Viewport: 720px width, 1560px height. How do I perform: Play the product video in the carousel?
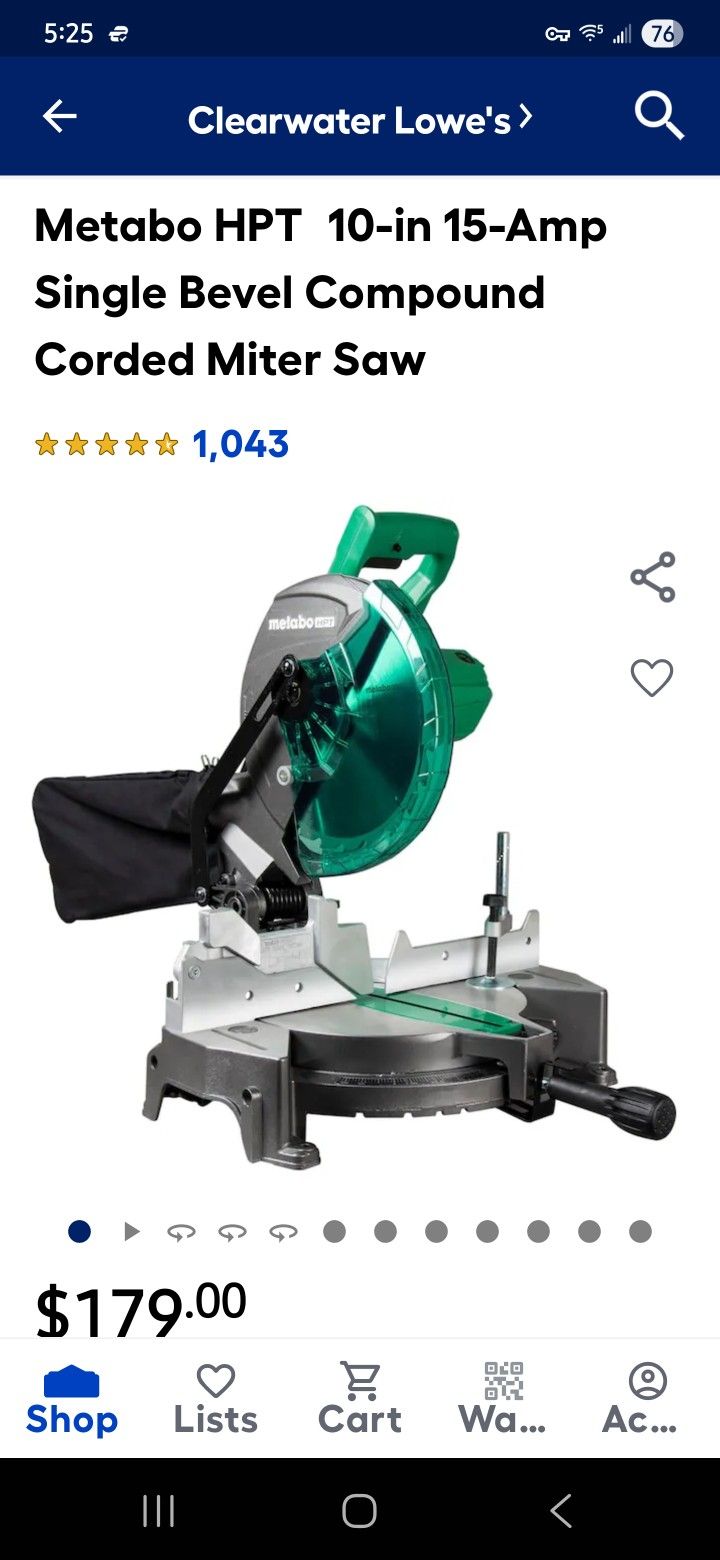click(x=131, y=1230)
